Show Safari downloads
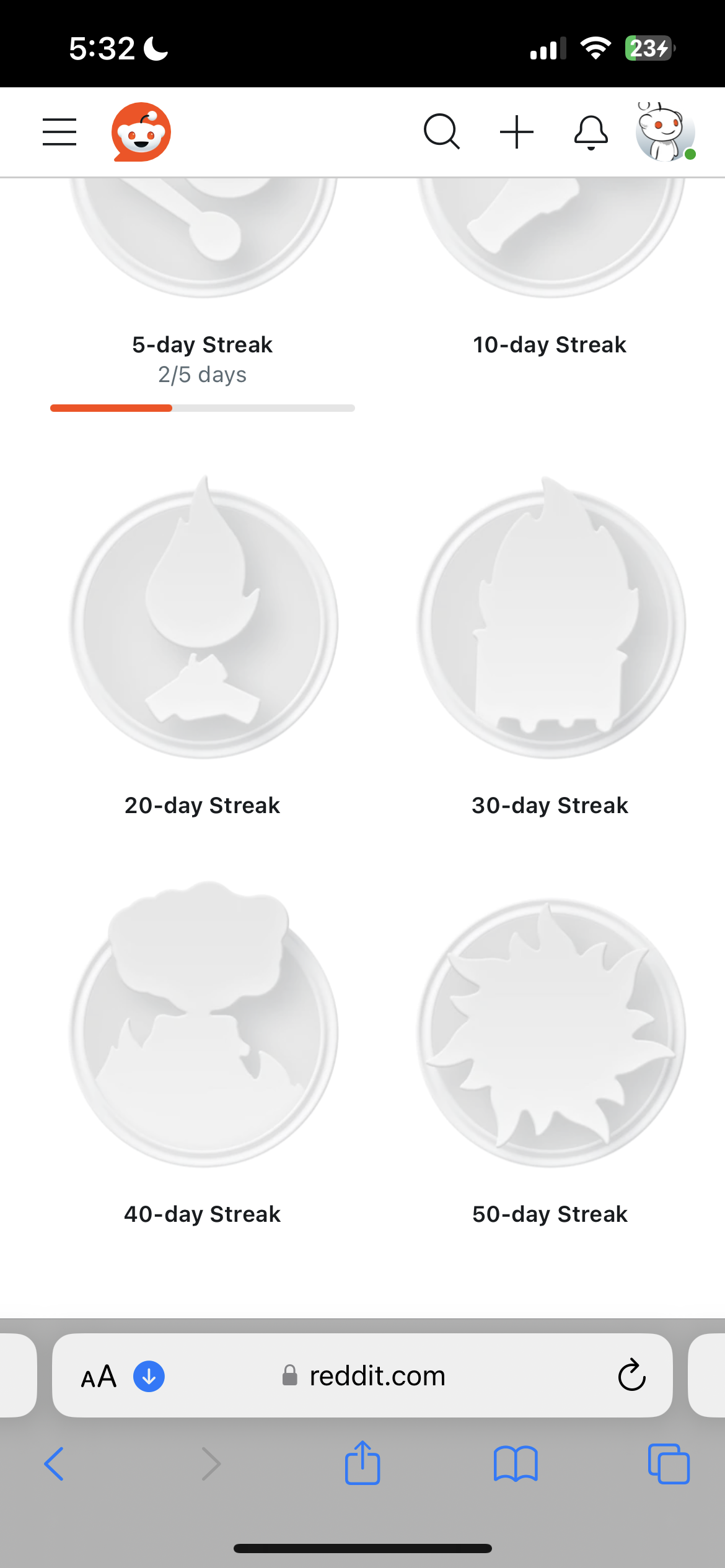This screenshot has width=725, height=1568. (149, 1376)
